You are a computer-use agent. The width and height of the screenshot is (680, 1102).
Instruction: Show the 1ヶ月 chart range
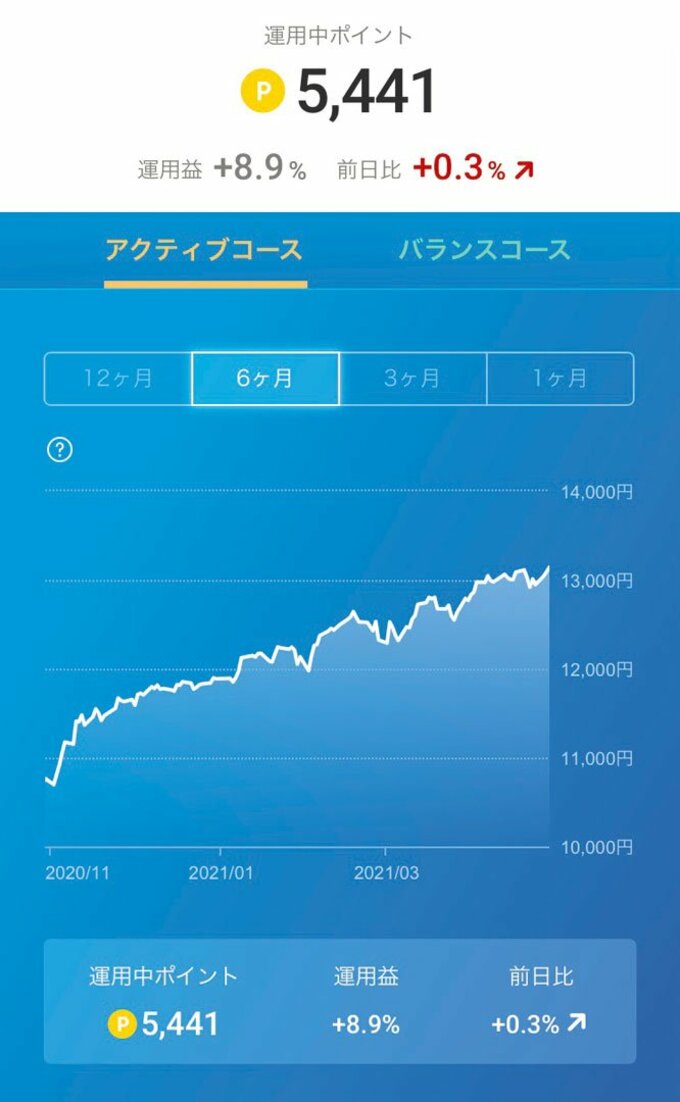(560, 379)
